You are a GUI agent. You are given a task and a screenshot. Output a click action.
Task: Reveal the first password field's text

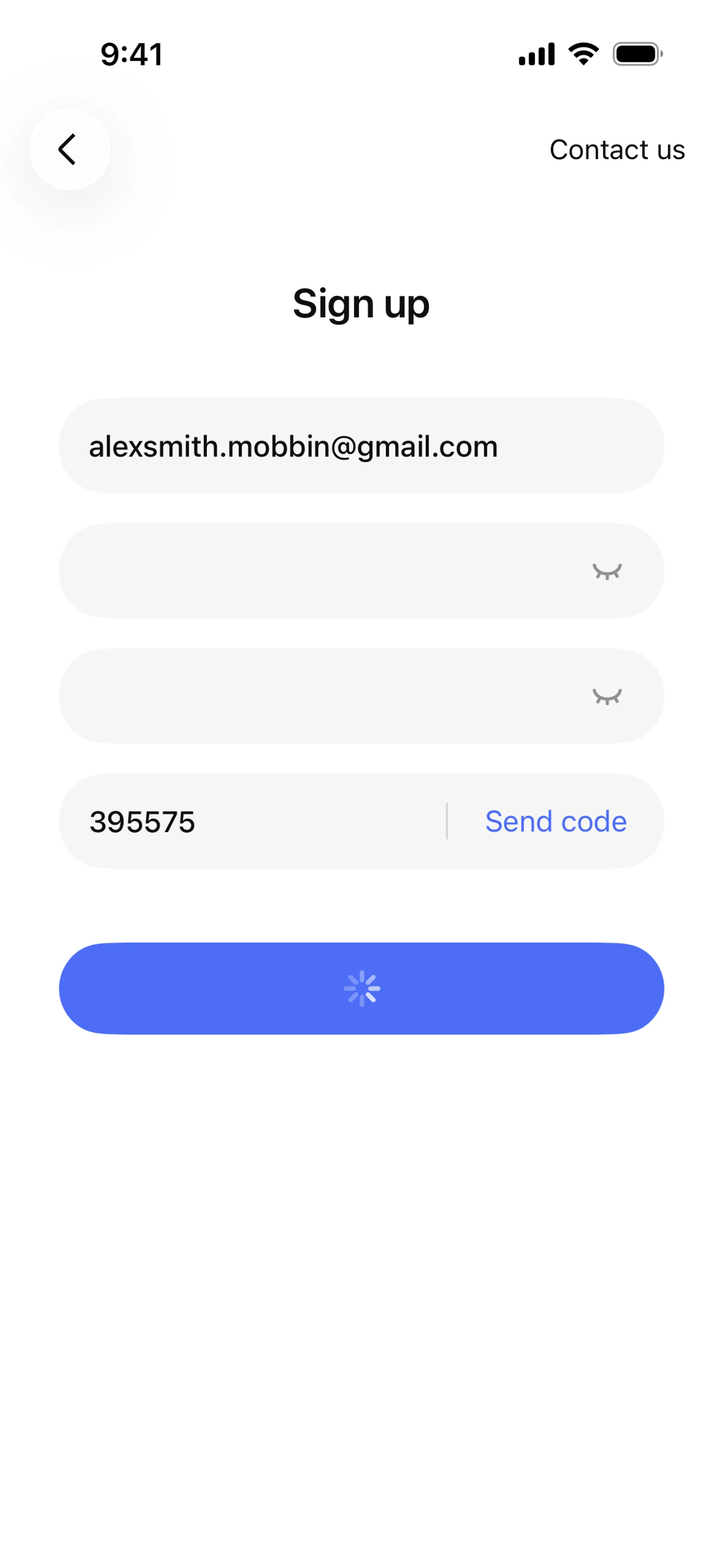tap(607, 571)
